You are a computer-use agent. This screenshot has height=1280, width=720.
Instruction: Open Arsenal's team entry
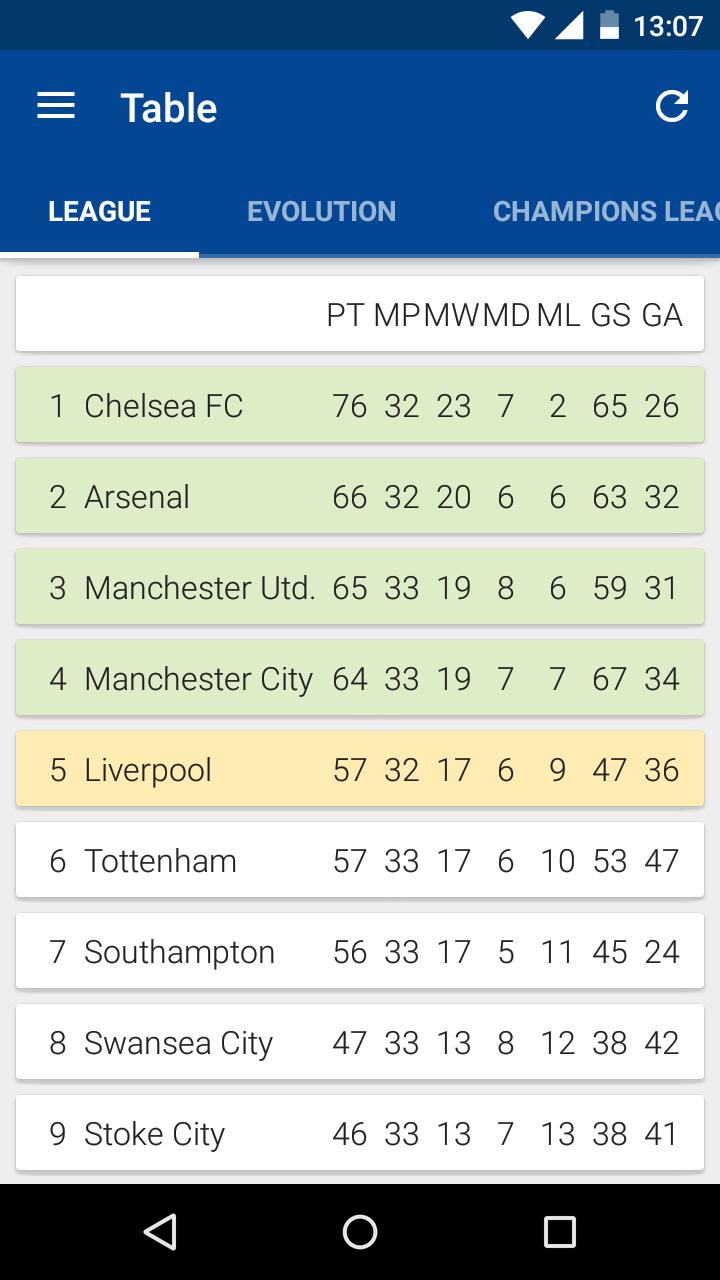[x=360, y=496]
